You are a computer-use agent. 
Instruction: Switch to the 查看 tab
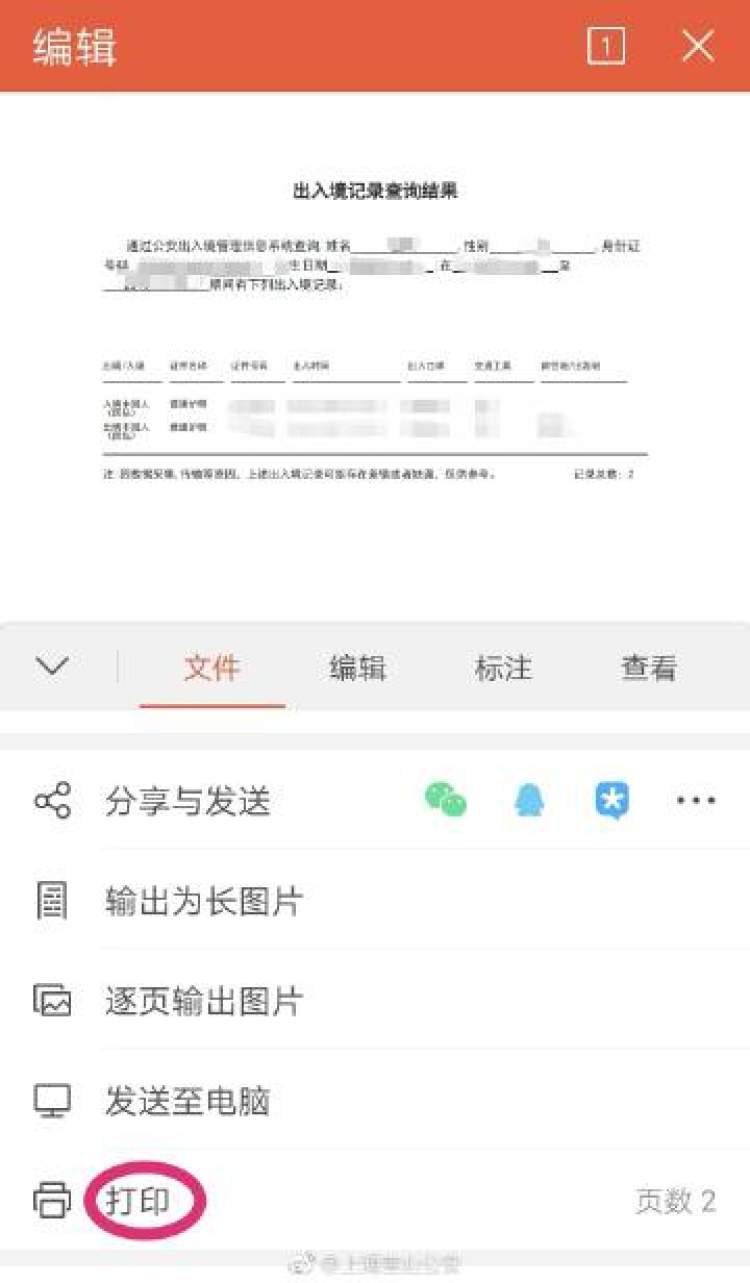click(649, 668)
